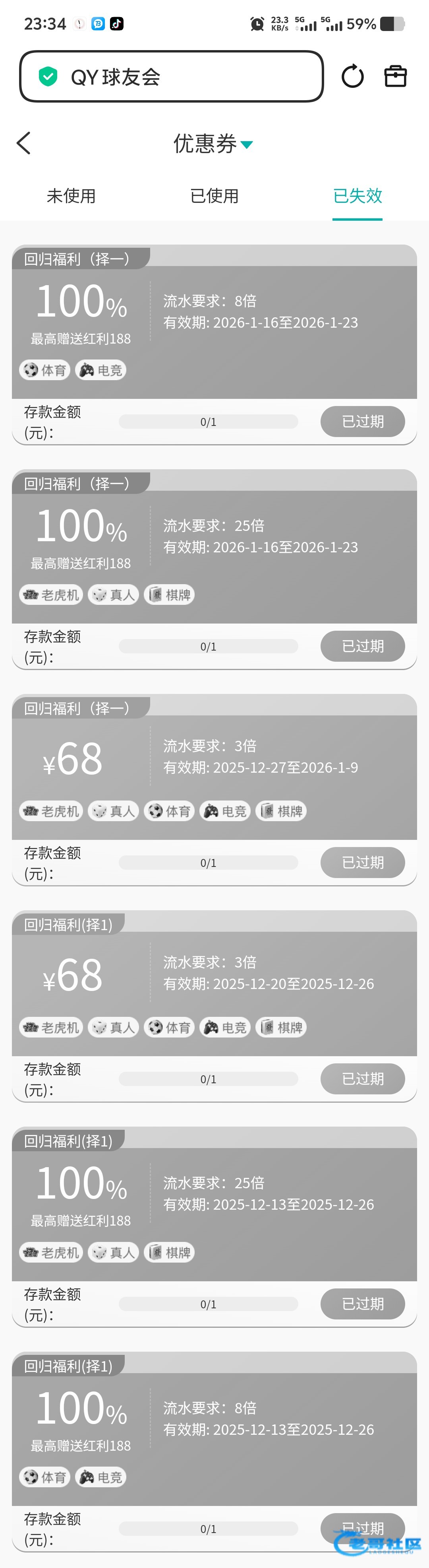Reload the page with the refresh icon
This screenshot has height=1568, width=429.
pyautogui.click(x=352, y=77)
